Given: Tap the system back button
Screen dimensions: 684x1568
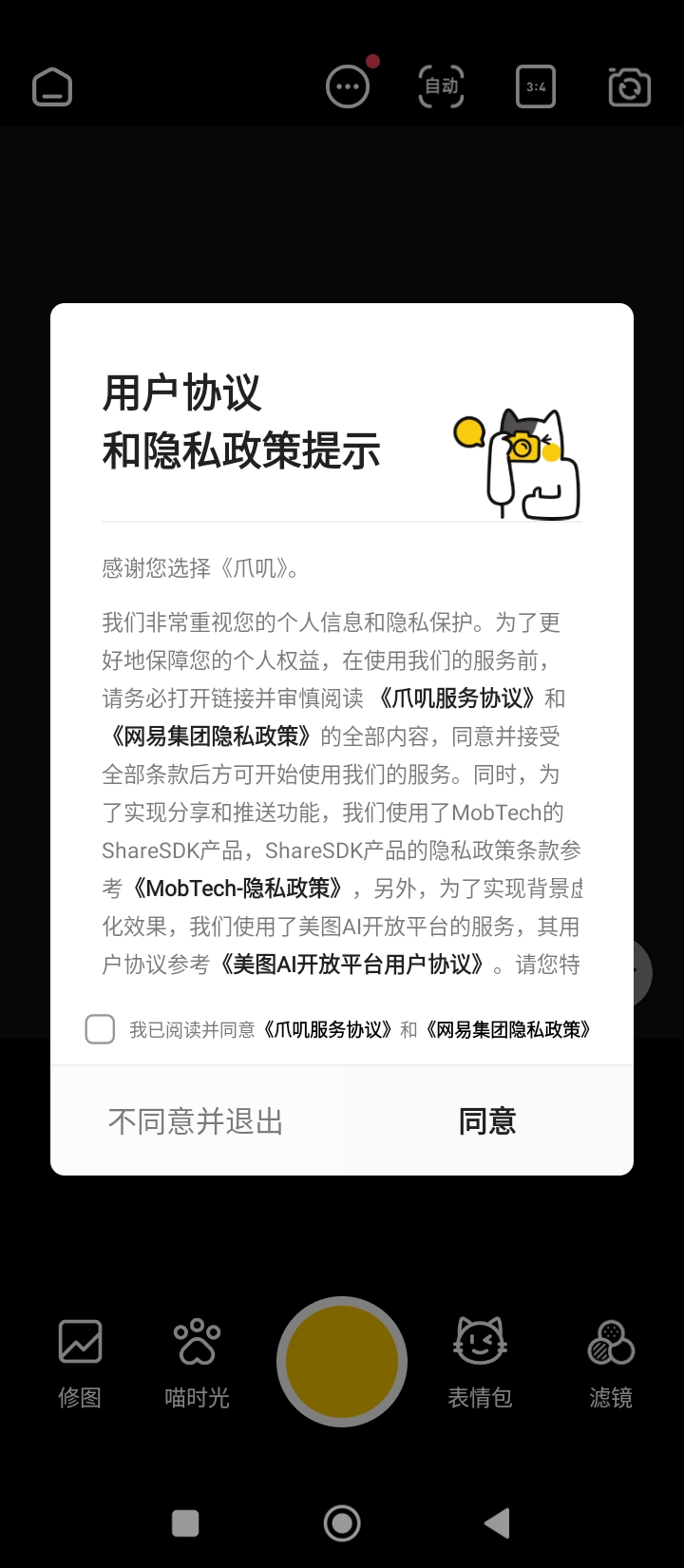Looking at the screenshot, I should point(497,1523).
